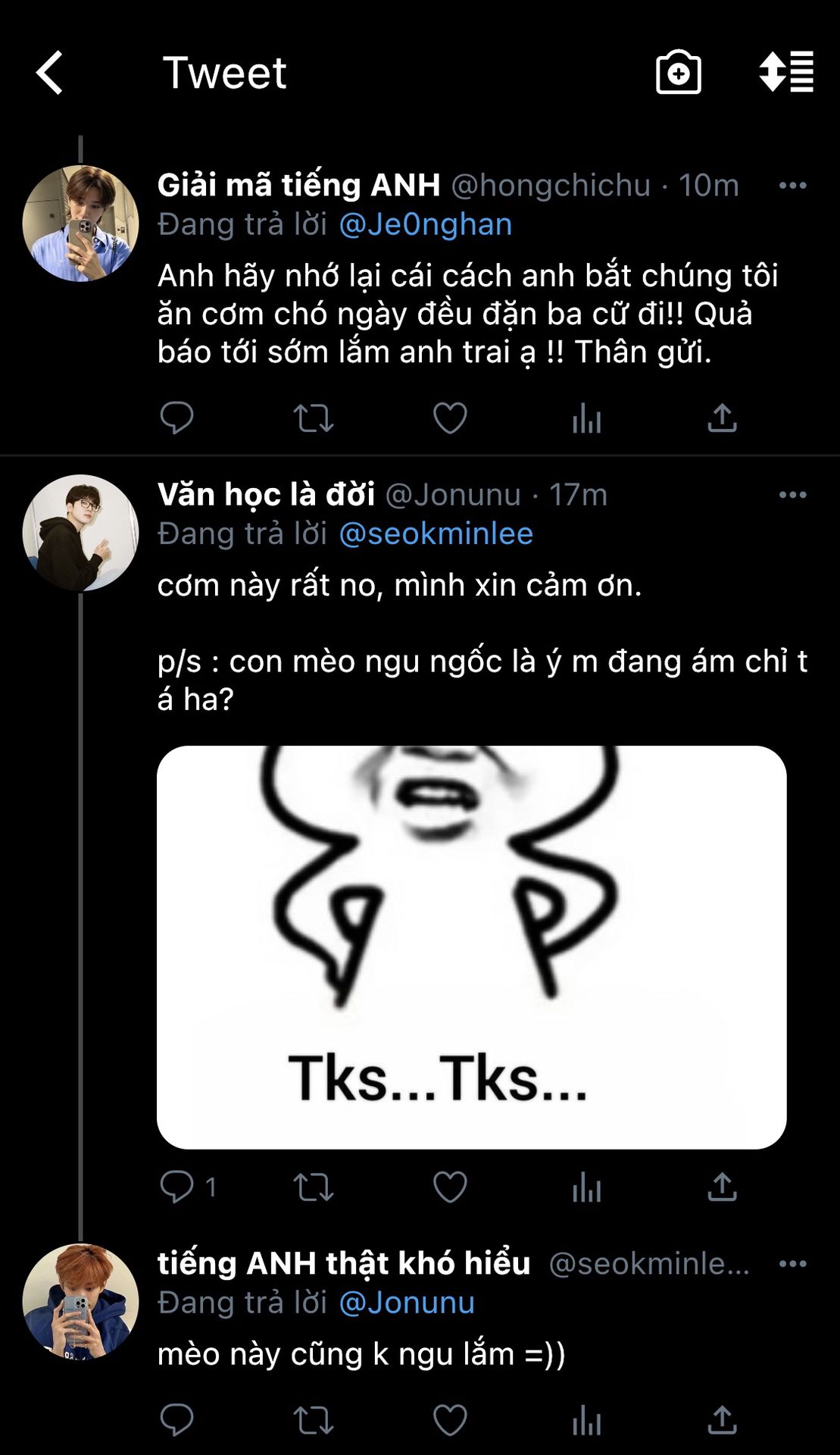This screenshot has width=840, height=1455.
Task: Open the camera add icon in header
Action: pyautogui.click(x=678, y=73)
